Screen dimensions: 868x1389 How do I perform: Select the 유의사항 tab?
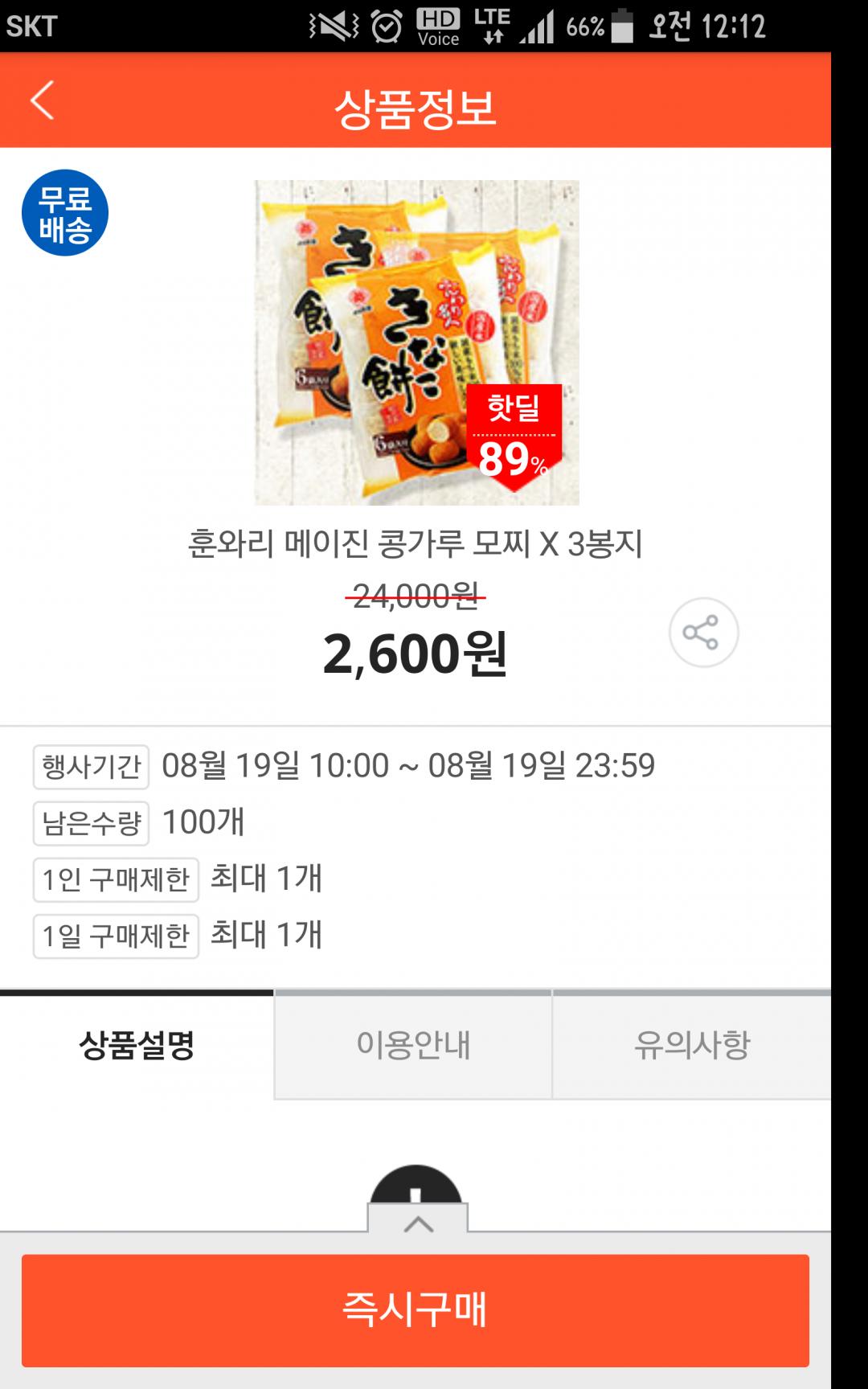click(691, 1046)
